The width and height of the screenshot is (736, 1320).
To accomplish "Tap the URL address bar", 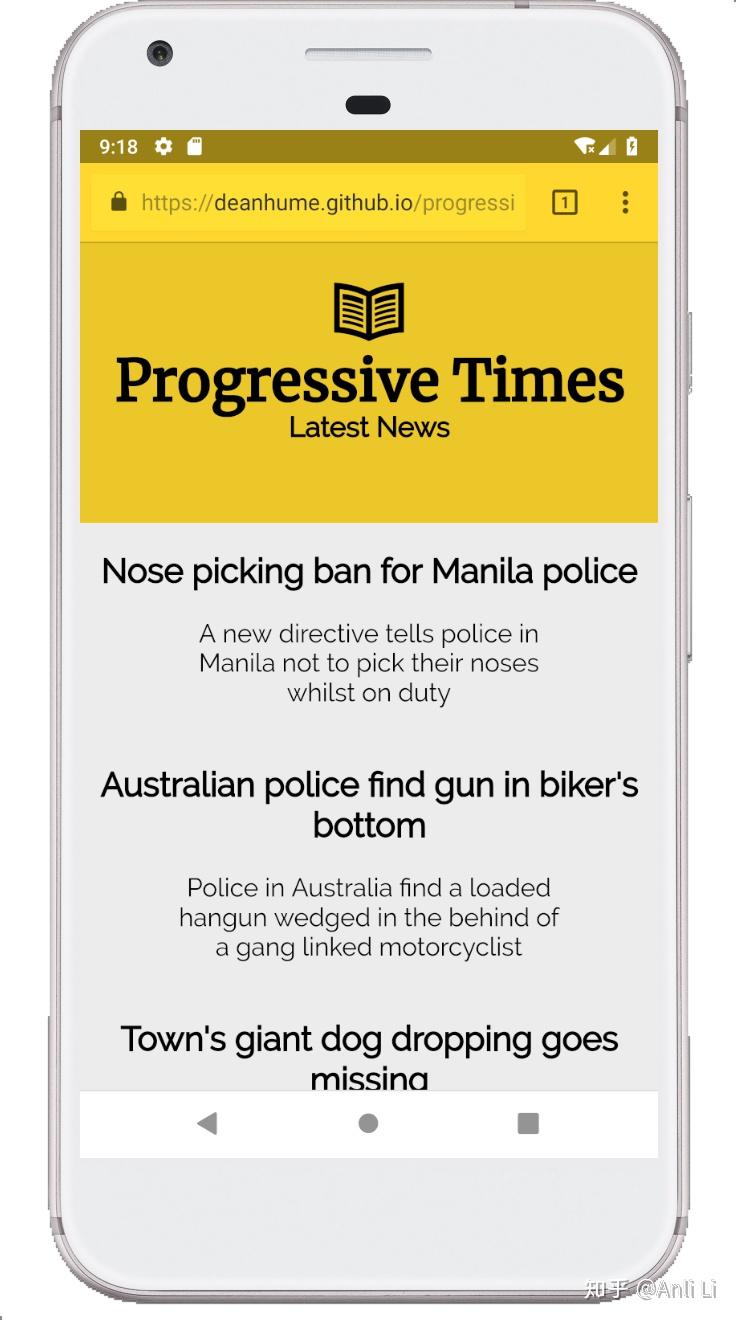I will coord(327,203).
